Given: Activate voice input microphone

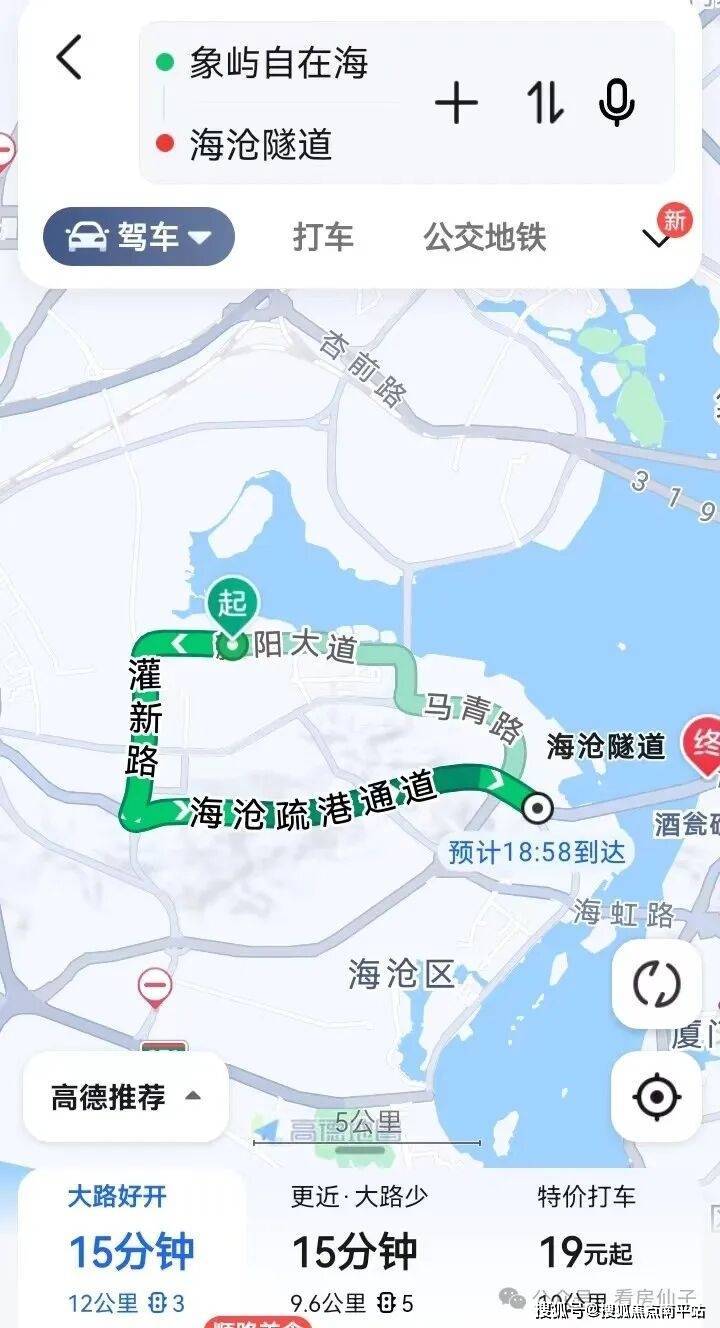Looking at the screenshot, I should [616, 104].
